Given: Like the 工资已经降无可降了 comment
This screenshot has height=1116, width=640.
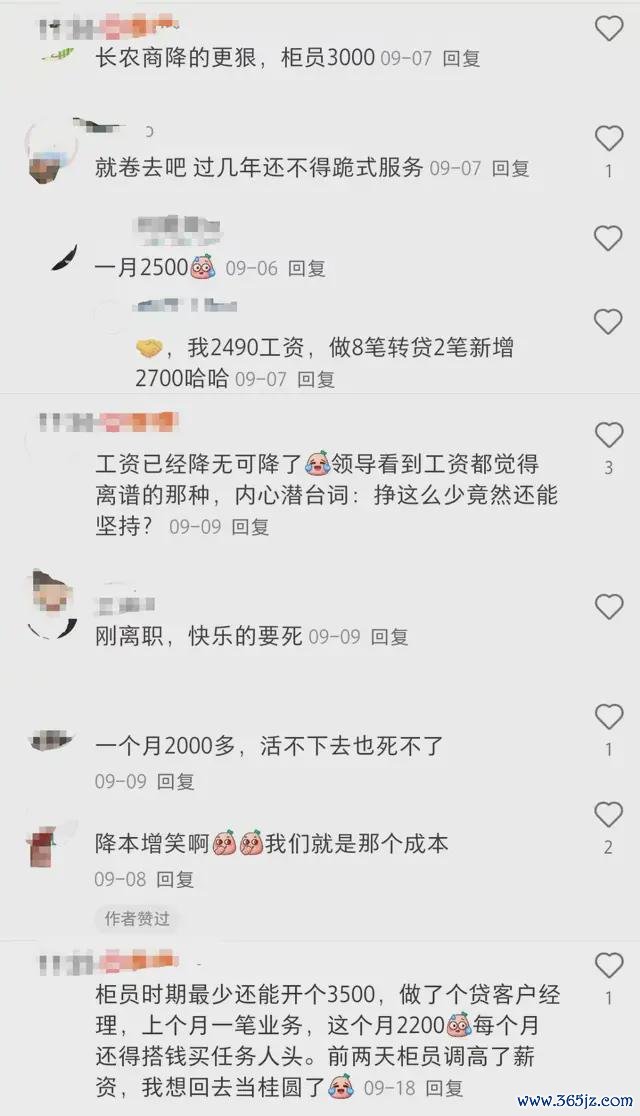Looking at the screenshot, I should click(609, 435).
